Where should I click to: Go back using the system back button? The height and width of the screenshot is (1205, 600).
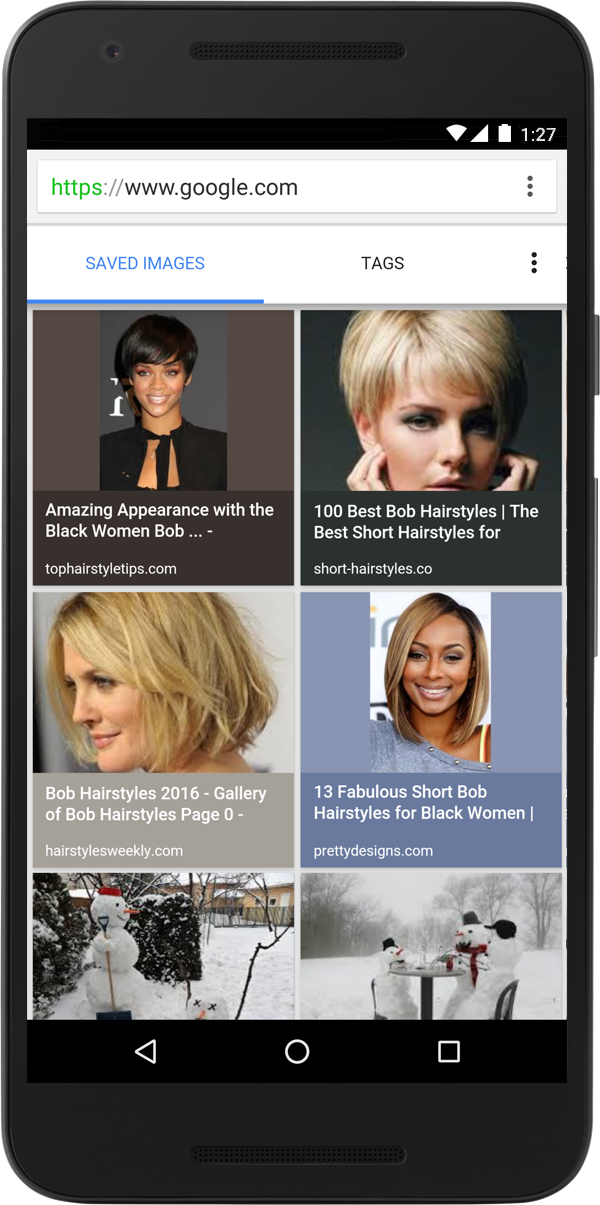pos(146,1051)
